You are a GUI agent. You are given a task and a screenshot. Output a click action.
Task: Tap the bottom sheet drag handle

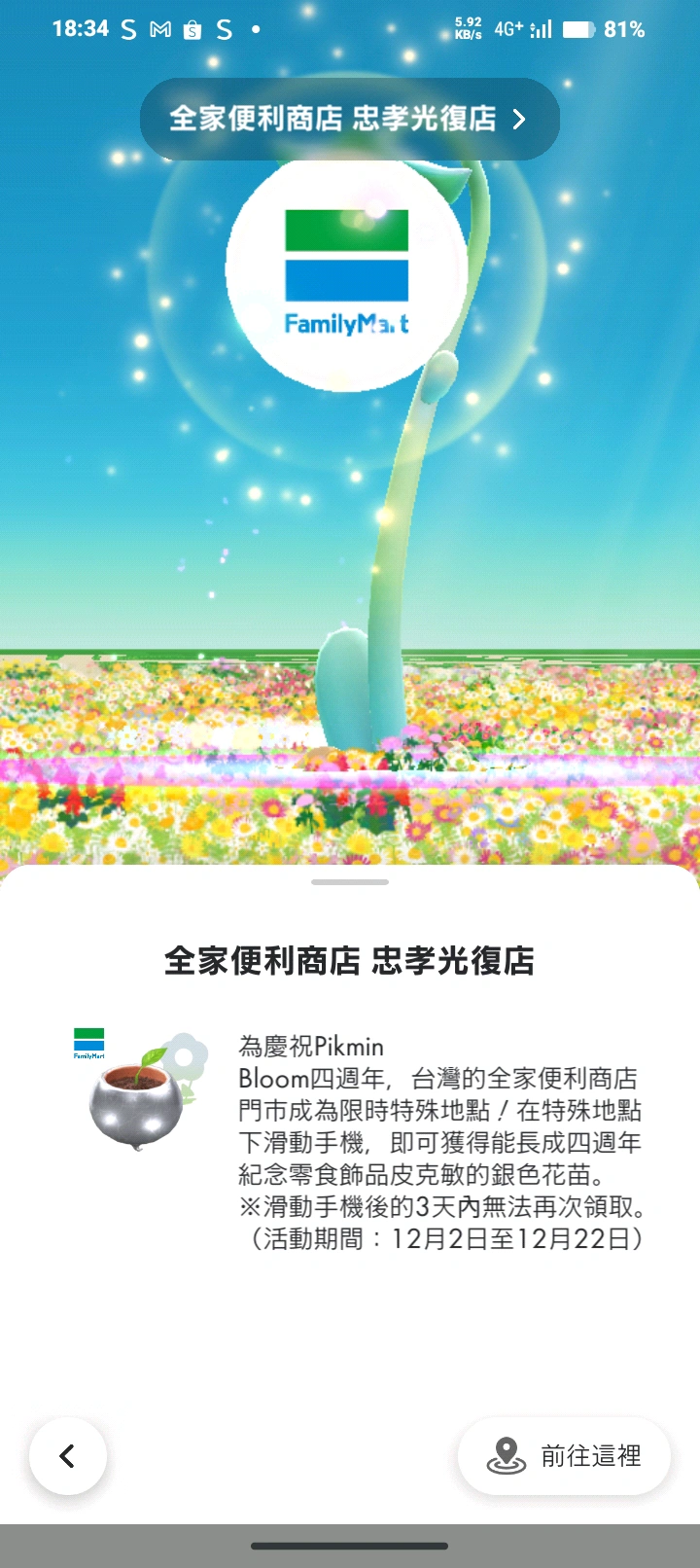(x=350, y=882)
